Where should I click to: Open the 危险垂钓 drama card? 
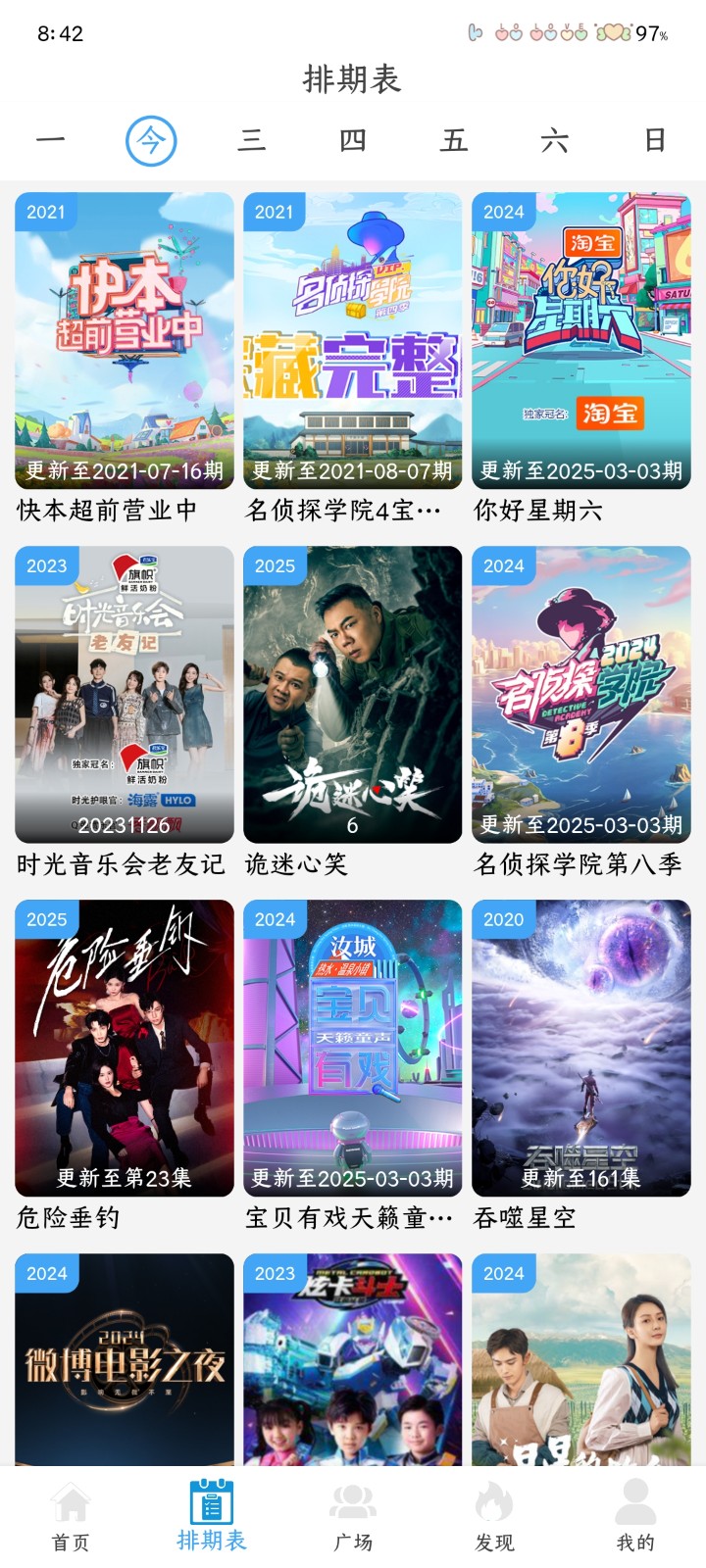pyautogui.click(x=125, y=1049)
